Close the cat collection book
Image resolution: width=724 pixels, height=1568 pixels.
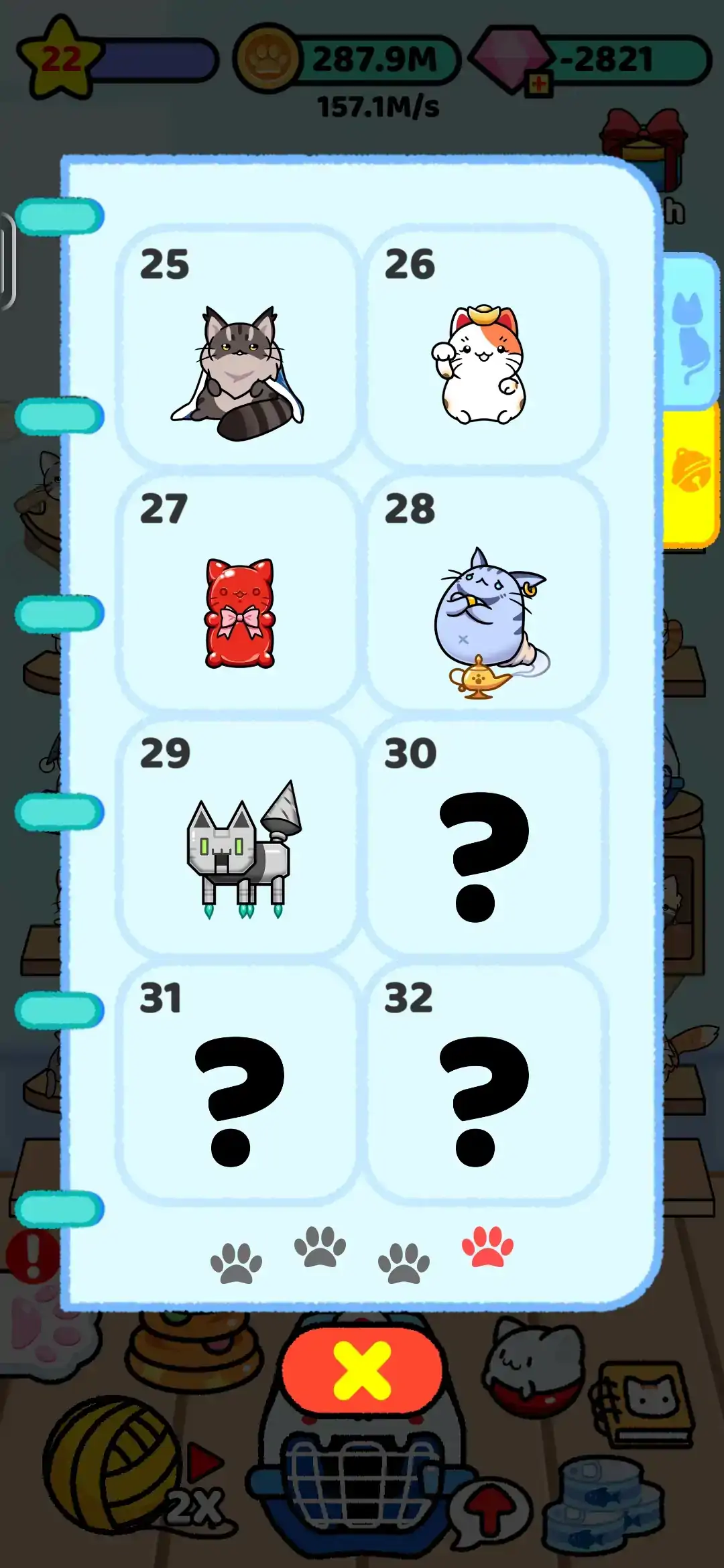pos(362,1370)
